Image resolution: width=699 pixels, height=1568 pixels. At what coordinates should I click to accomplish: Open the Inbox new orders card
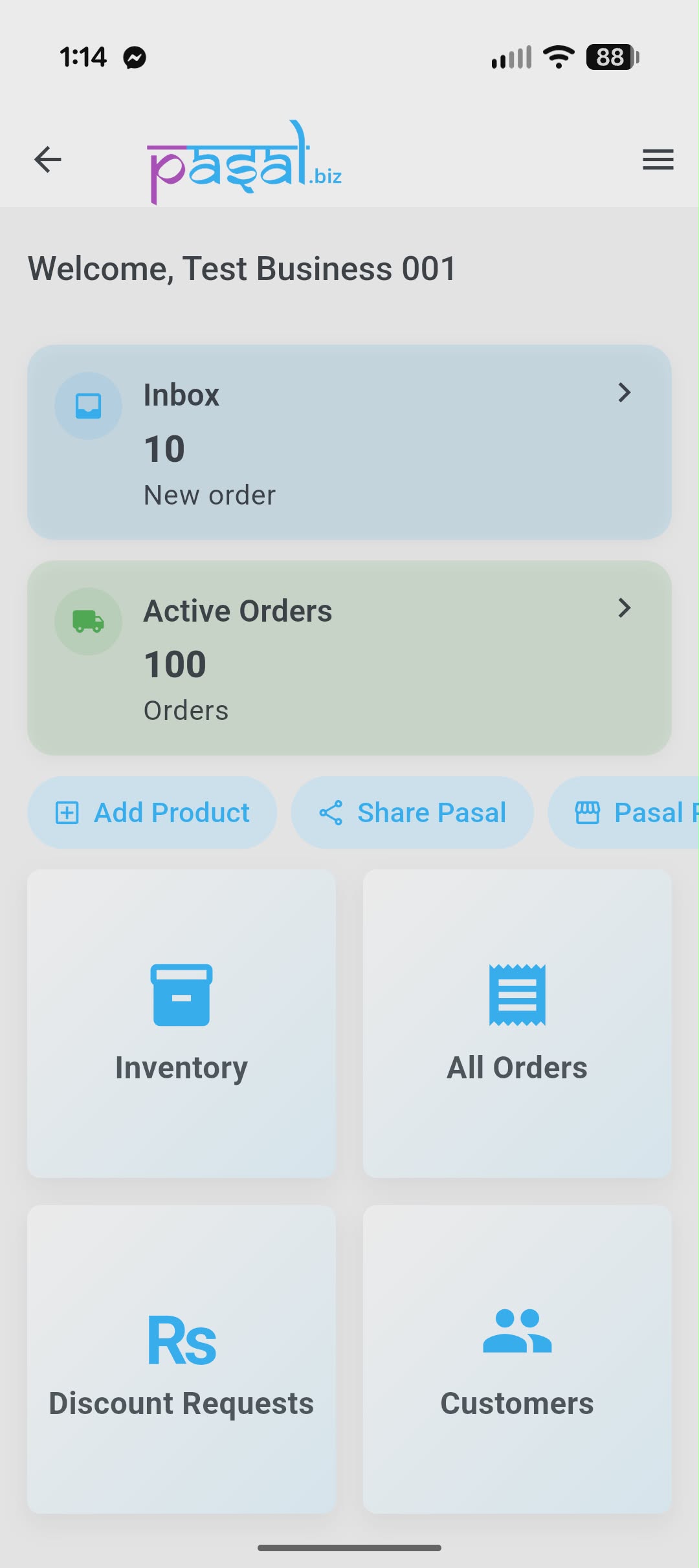(x=349, y=442)
